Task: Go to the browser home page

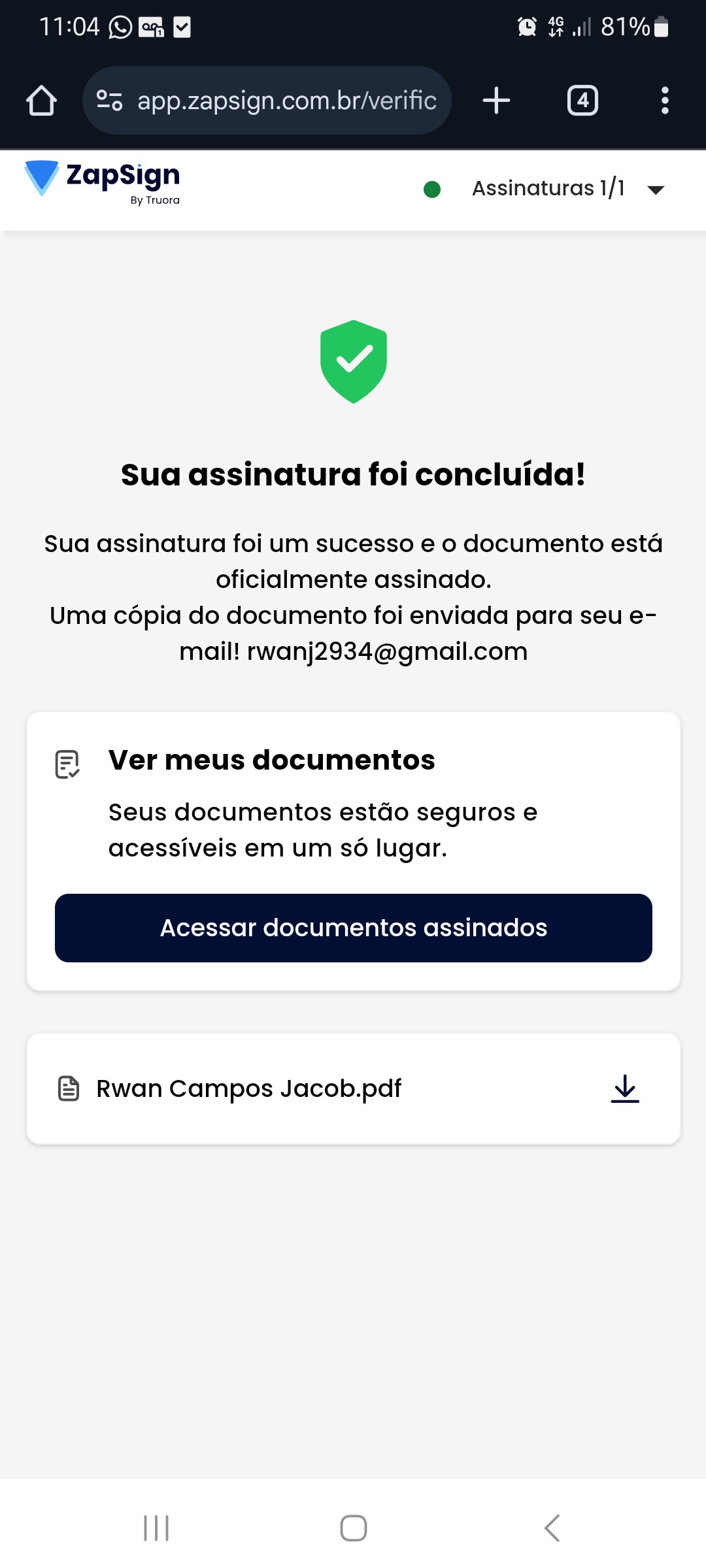Action: [41, 101]
